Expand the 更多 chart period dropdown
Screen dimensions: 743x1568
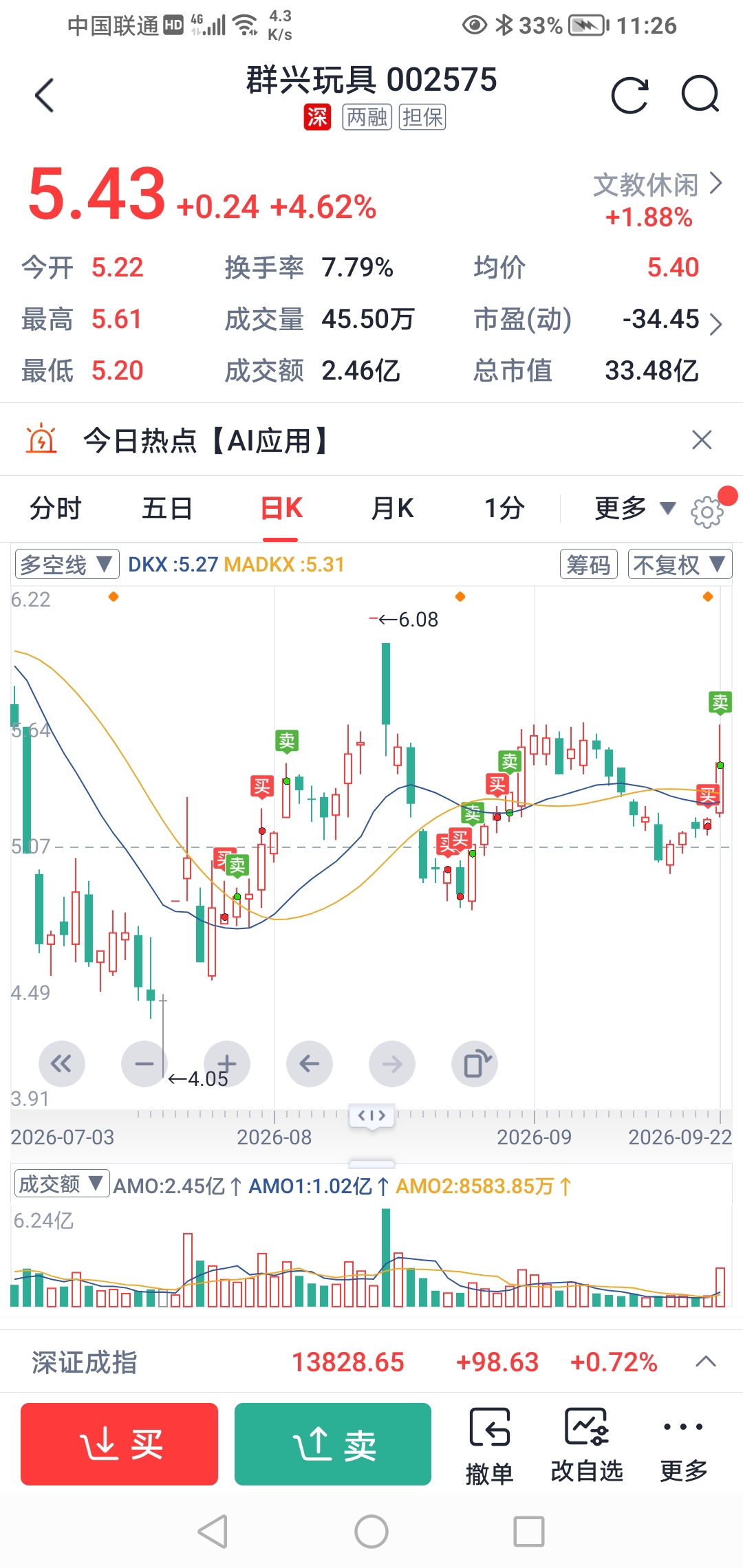click(x=634, y=509)
